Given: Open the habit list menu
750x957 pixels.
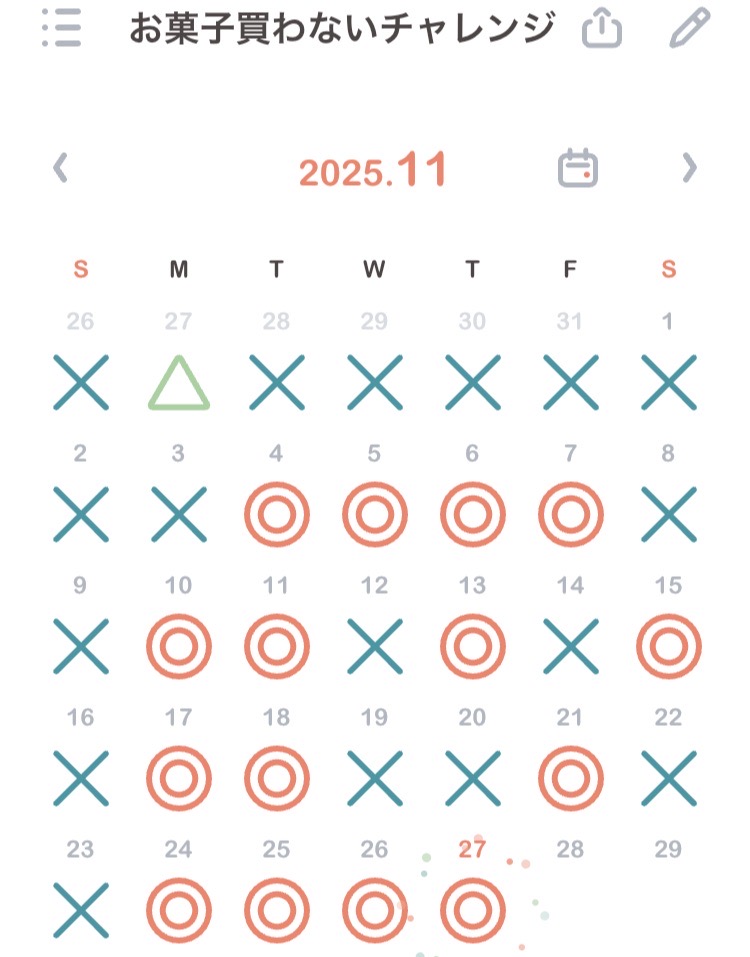Looking at the screenshot, I should tap(62, 29).
